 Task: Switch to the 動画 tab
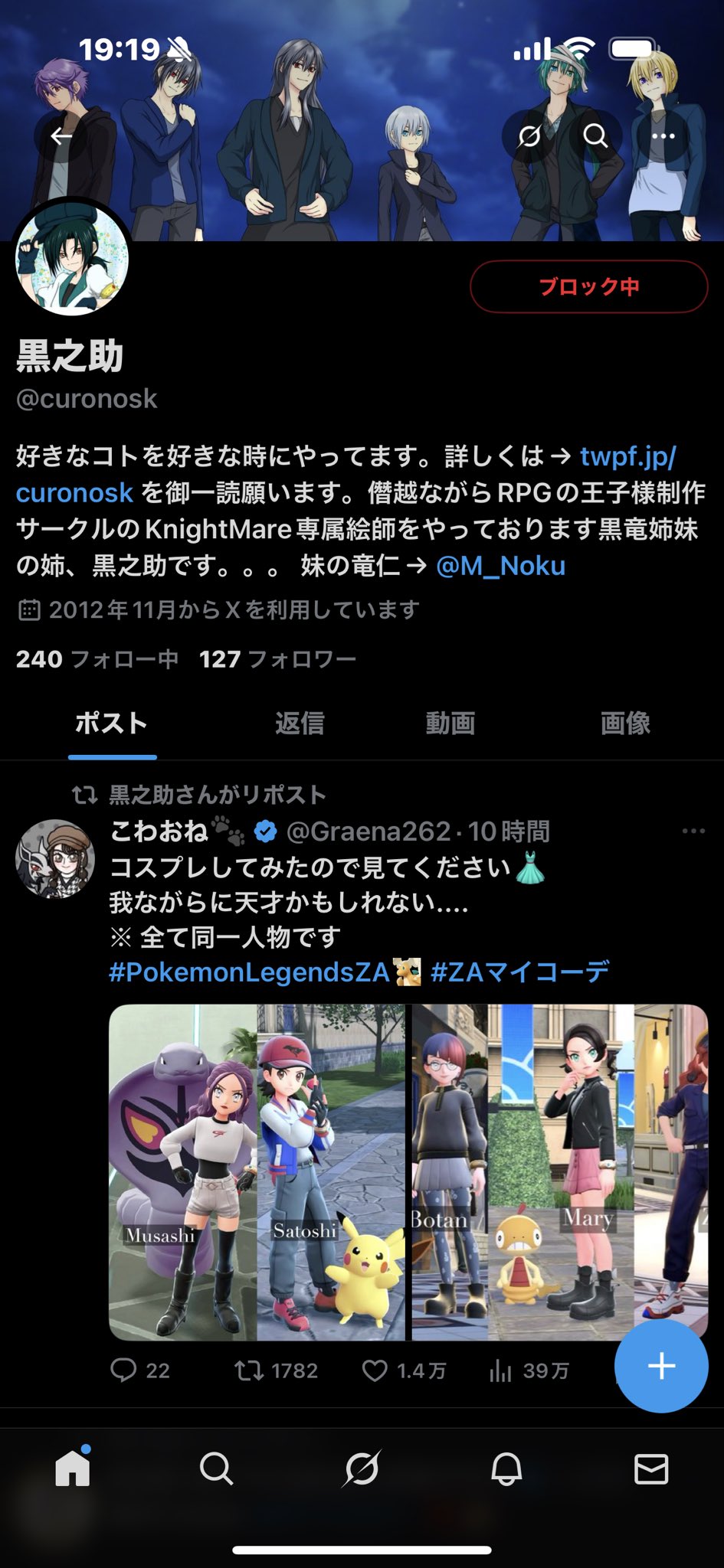[450, 724]
